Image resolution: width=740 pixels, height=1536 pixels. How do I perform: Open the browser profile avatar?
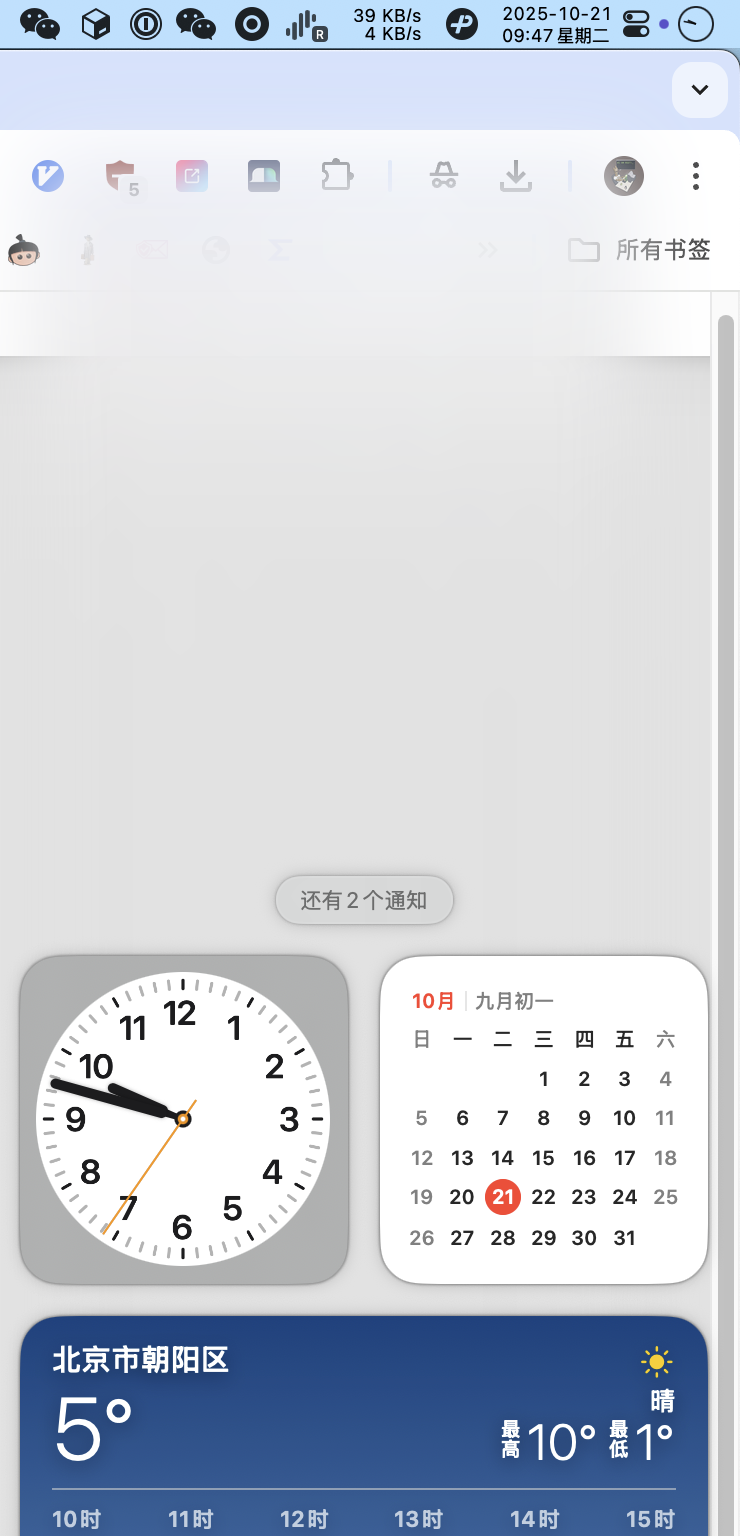point(624,177)
